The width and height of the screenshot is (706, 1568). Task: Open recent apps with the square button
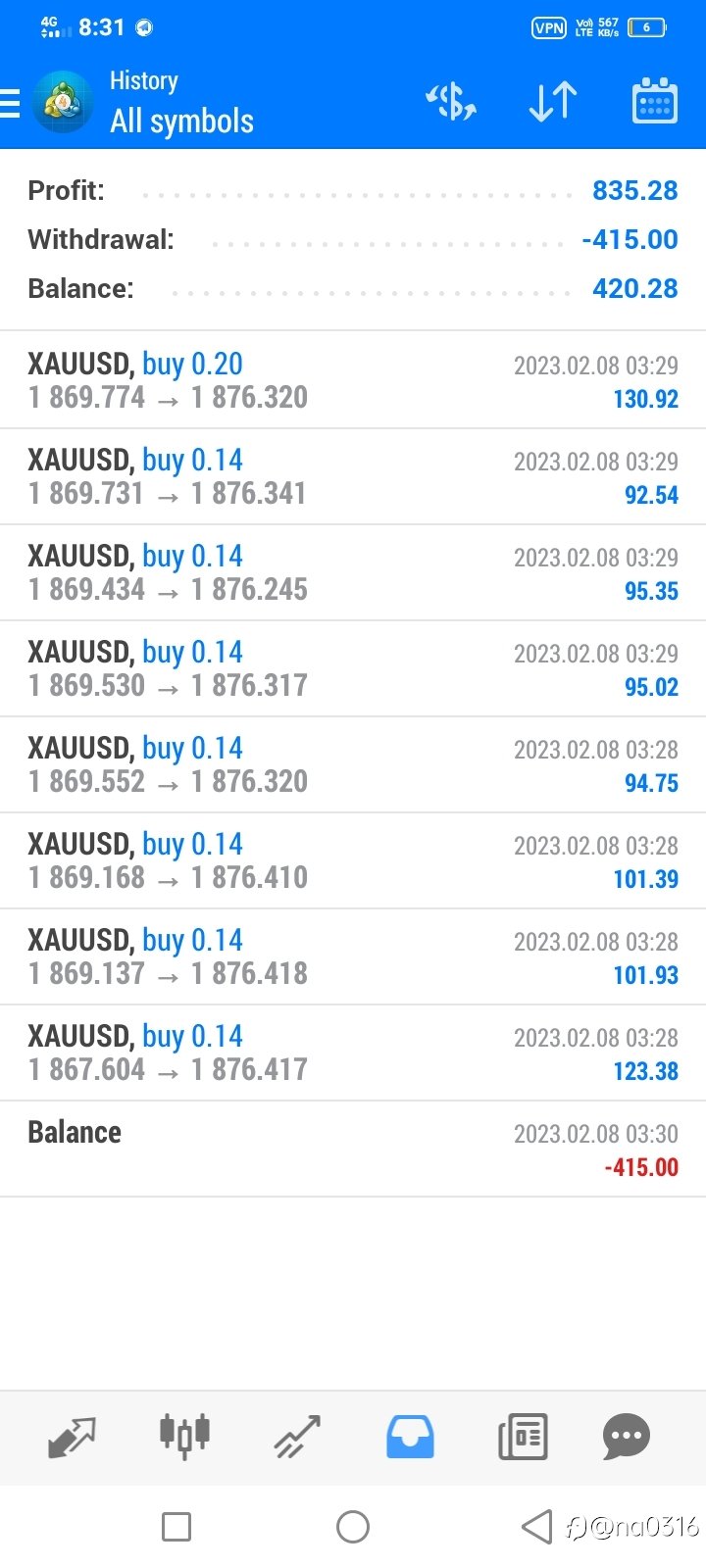click(x=176, y=1526)
